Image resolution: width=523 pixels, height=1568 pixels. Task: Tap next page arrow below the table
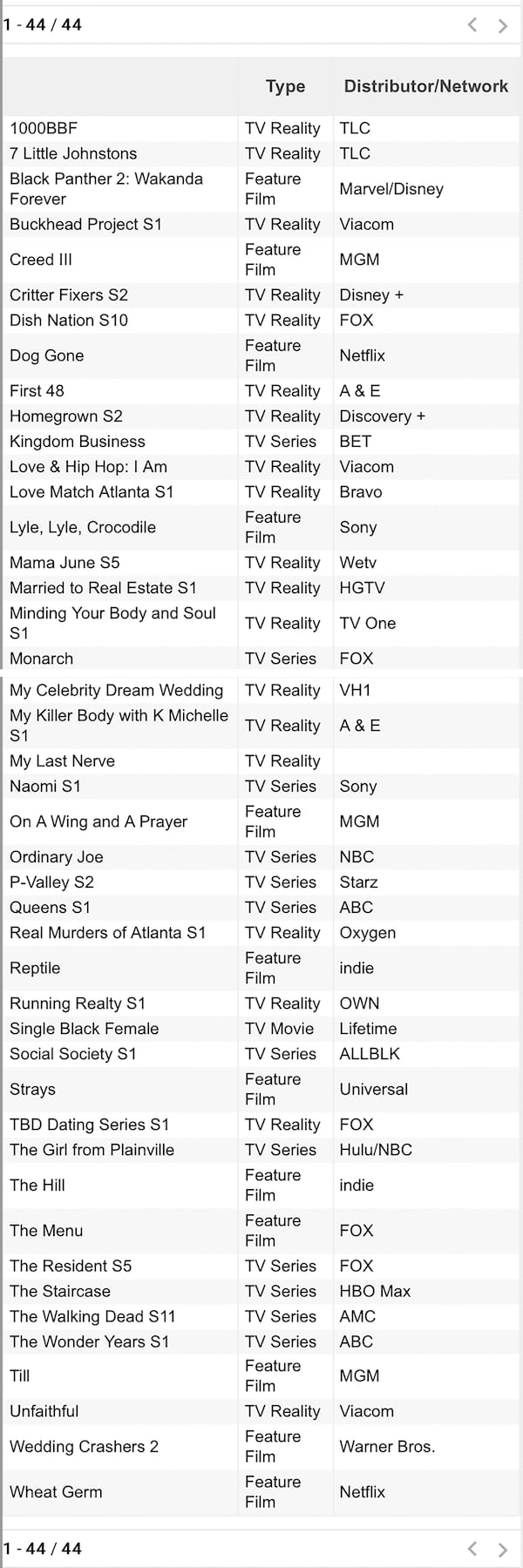click(x=503, y=1549)
